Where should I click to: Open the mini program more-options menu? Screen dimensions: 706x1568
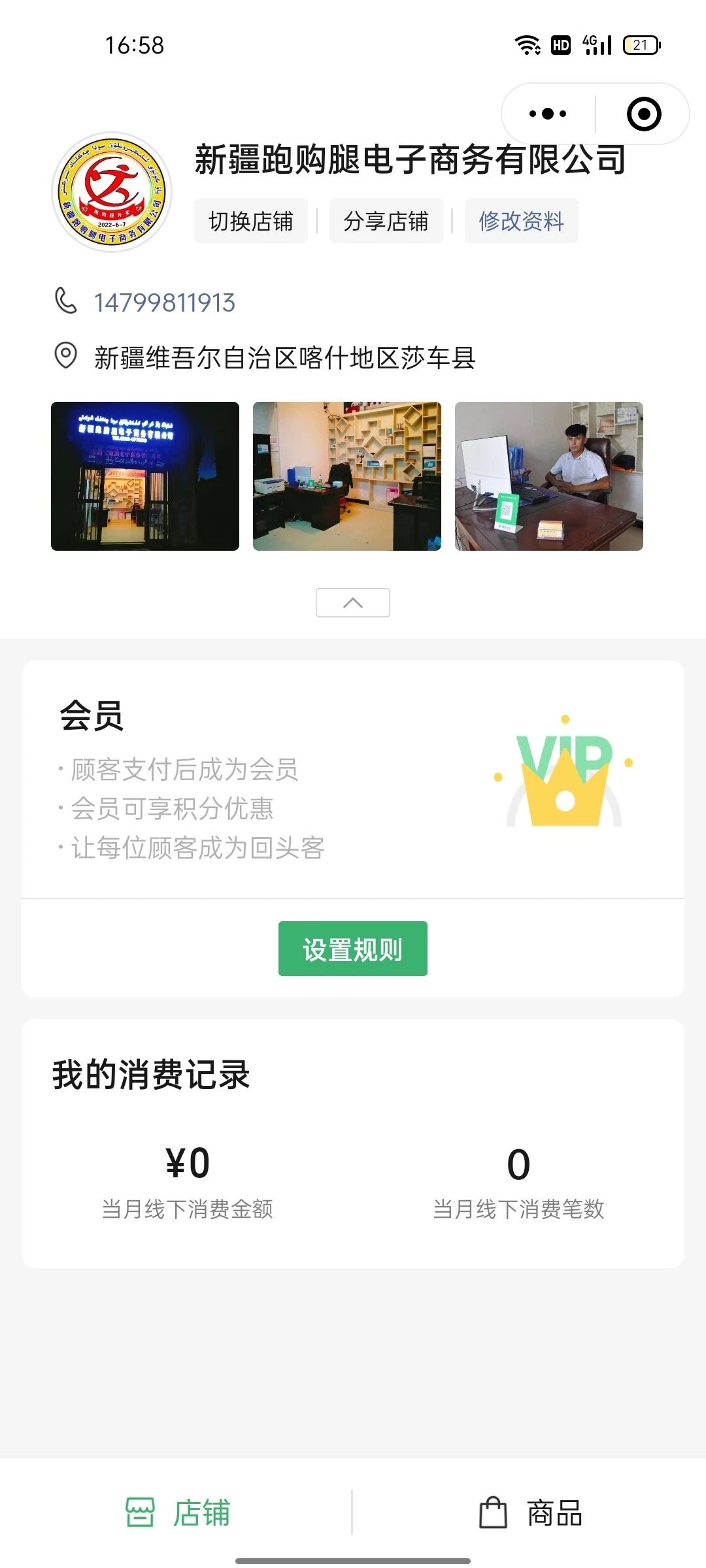coord(548,114)
